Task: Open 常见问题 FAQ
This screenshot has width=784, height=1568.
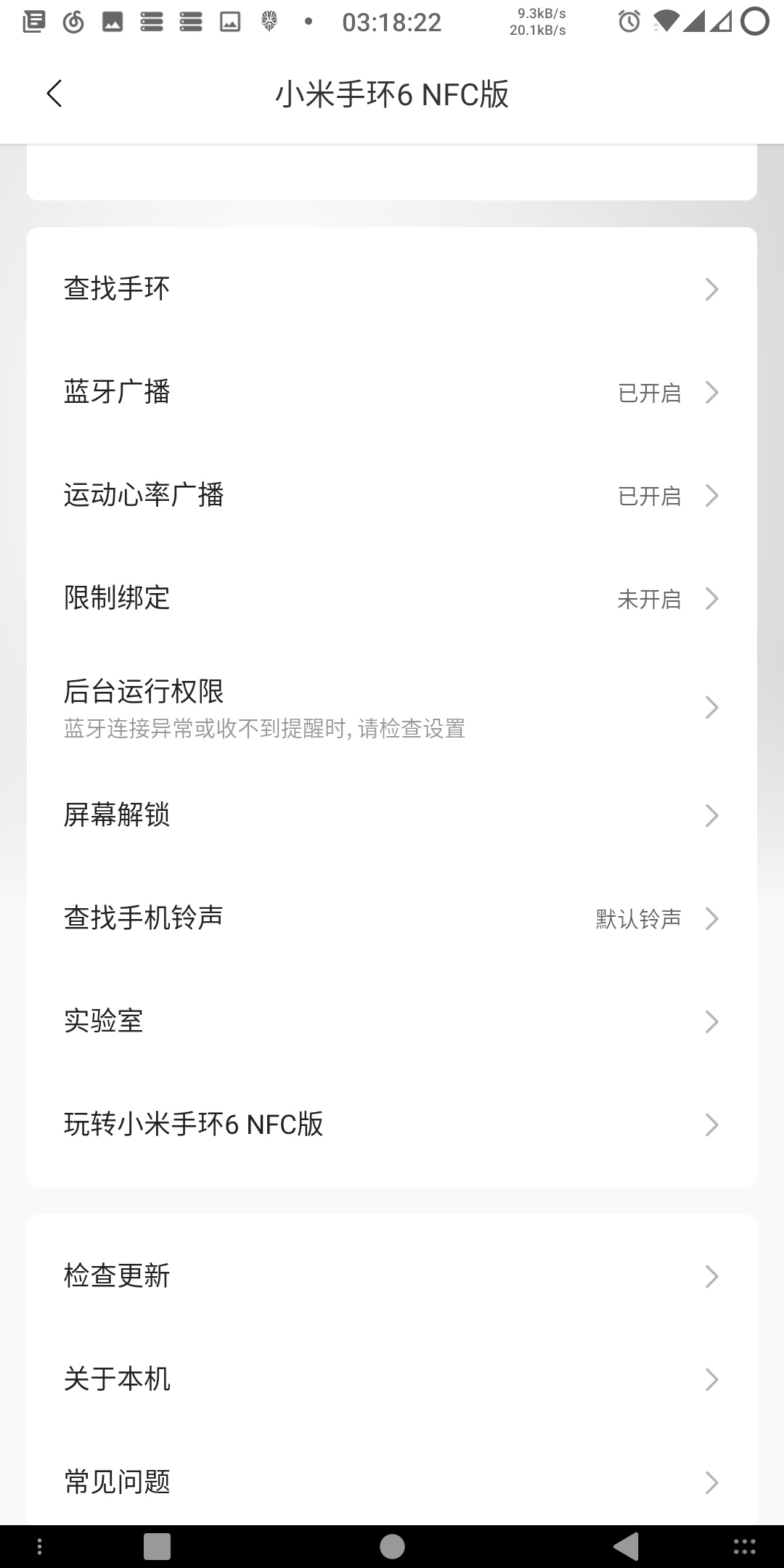Action: coord(392,1481)
